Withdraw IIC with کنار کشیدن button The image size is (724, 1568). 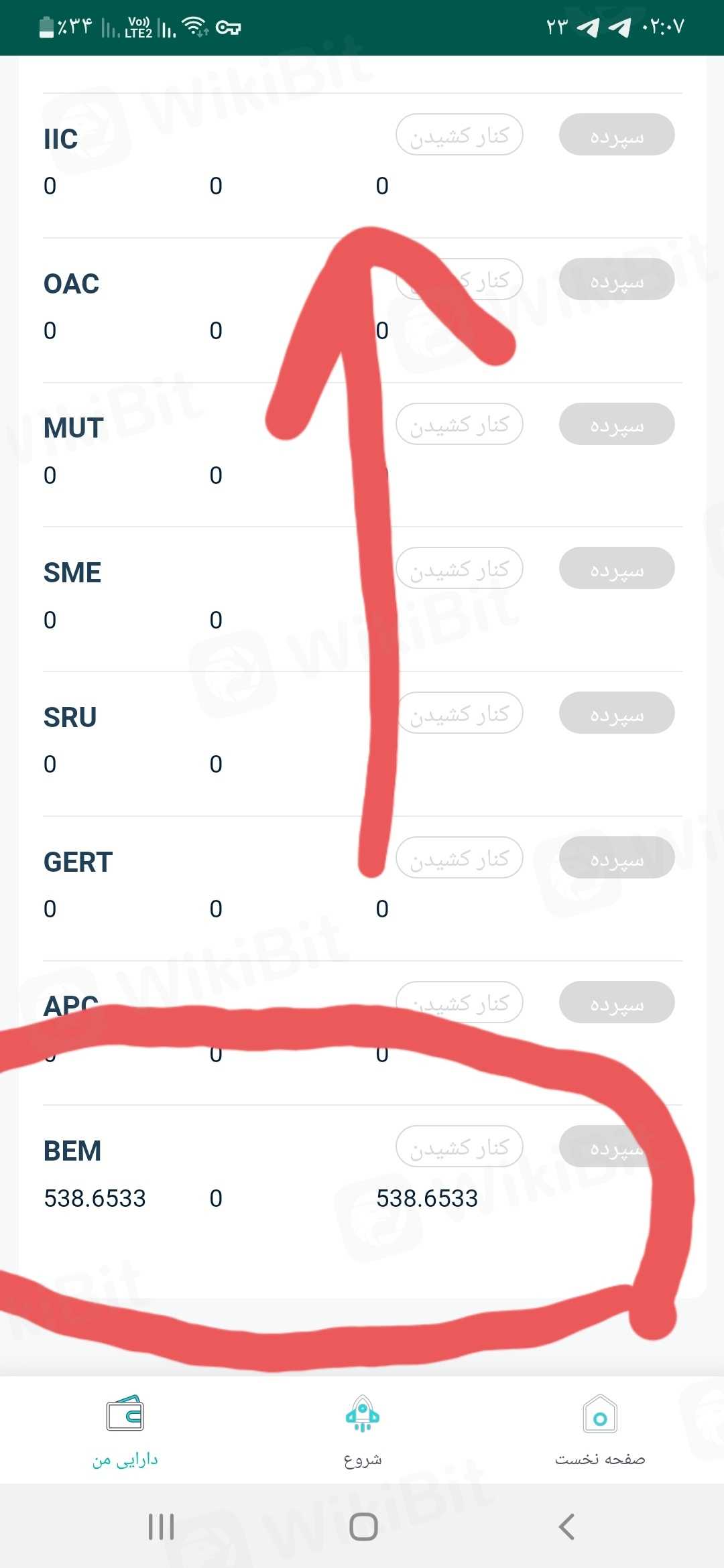pyautogui.click(x=459, y=135)
